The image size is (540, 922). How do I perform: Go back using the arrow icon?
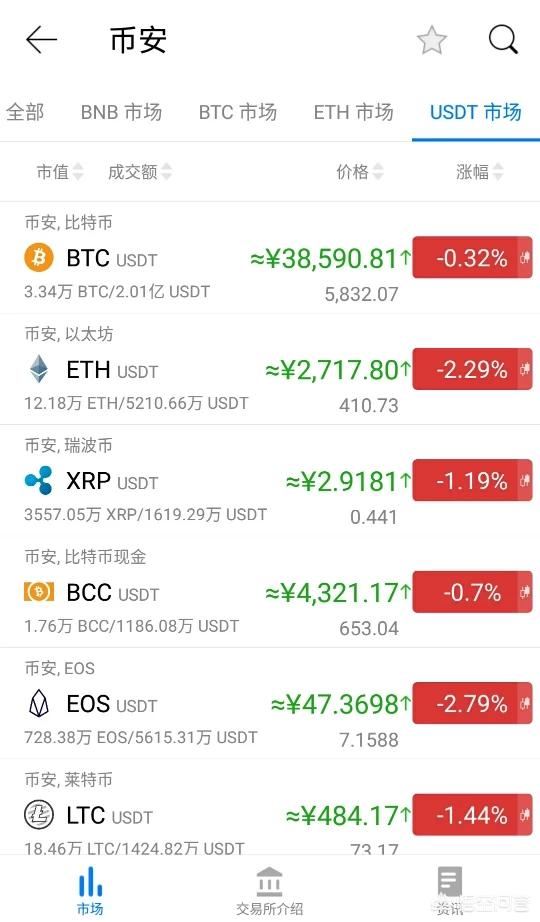click(x=41, y=40)
